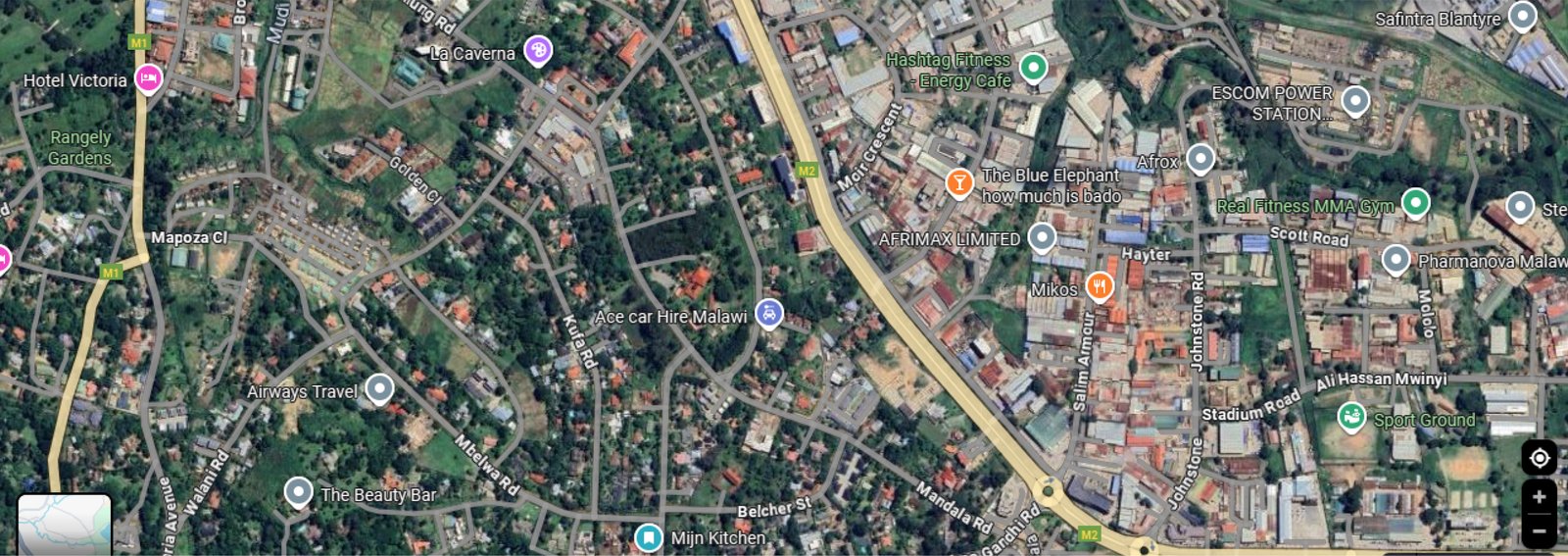Zoom in with the plus button
The image size is (1568, 556).
point(1539,497)
